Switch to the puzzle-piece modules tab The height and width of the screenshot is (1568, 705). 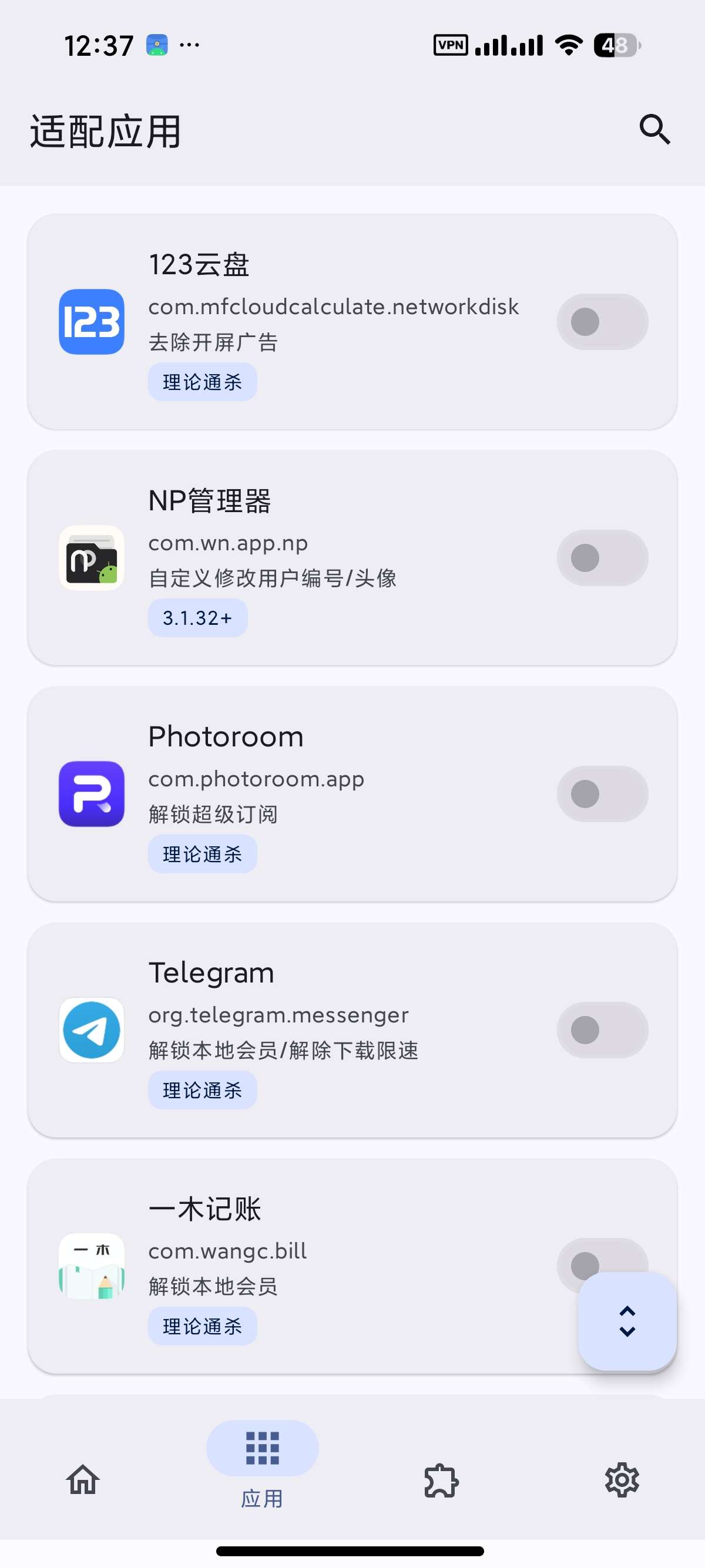441,1480
